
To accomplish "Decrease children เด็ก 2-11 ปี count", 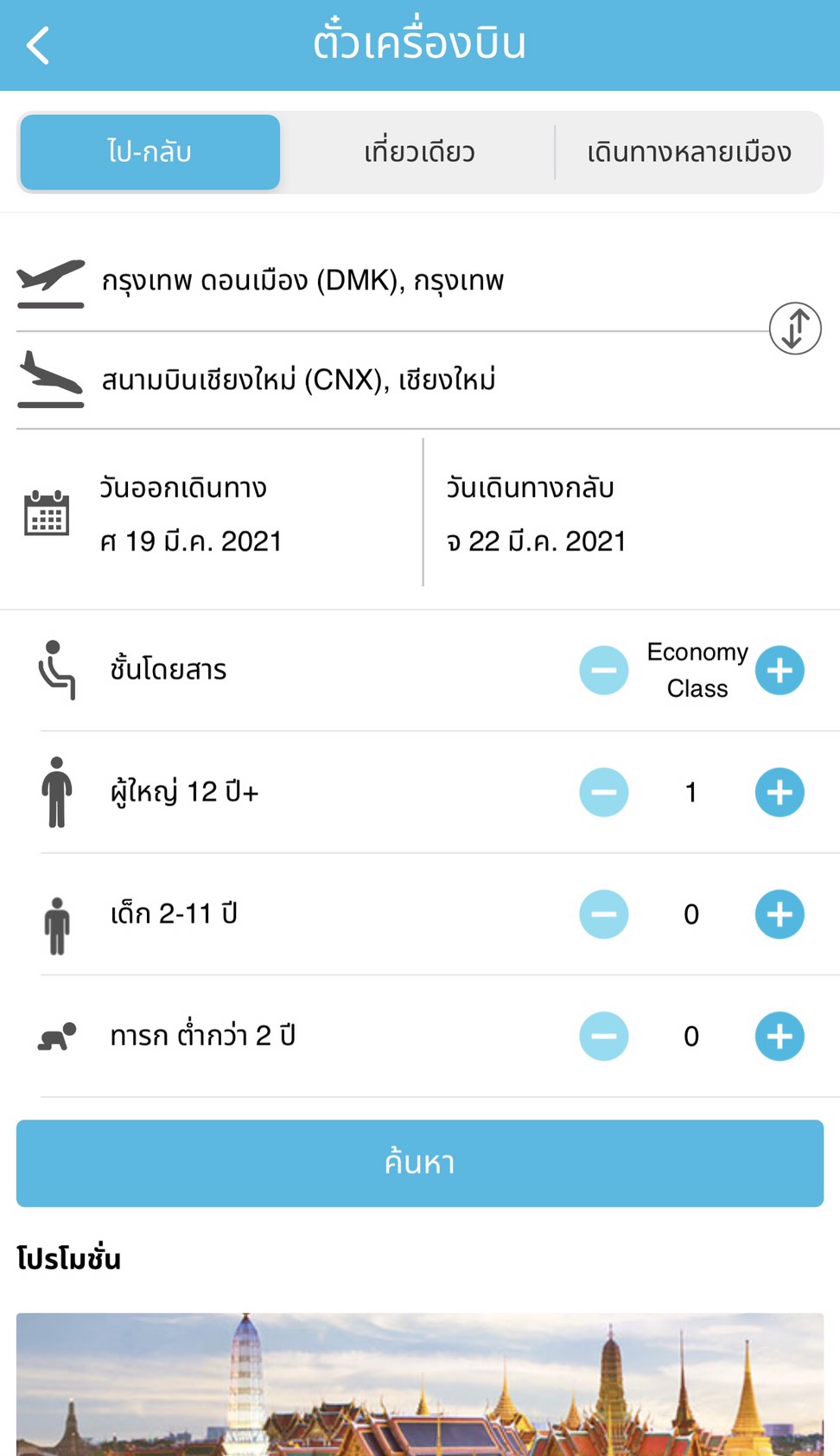I will tap(604, 914).
